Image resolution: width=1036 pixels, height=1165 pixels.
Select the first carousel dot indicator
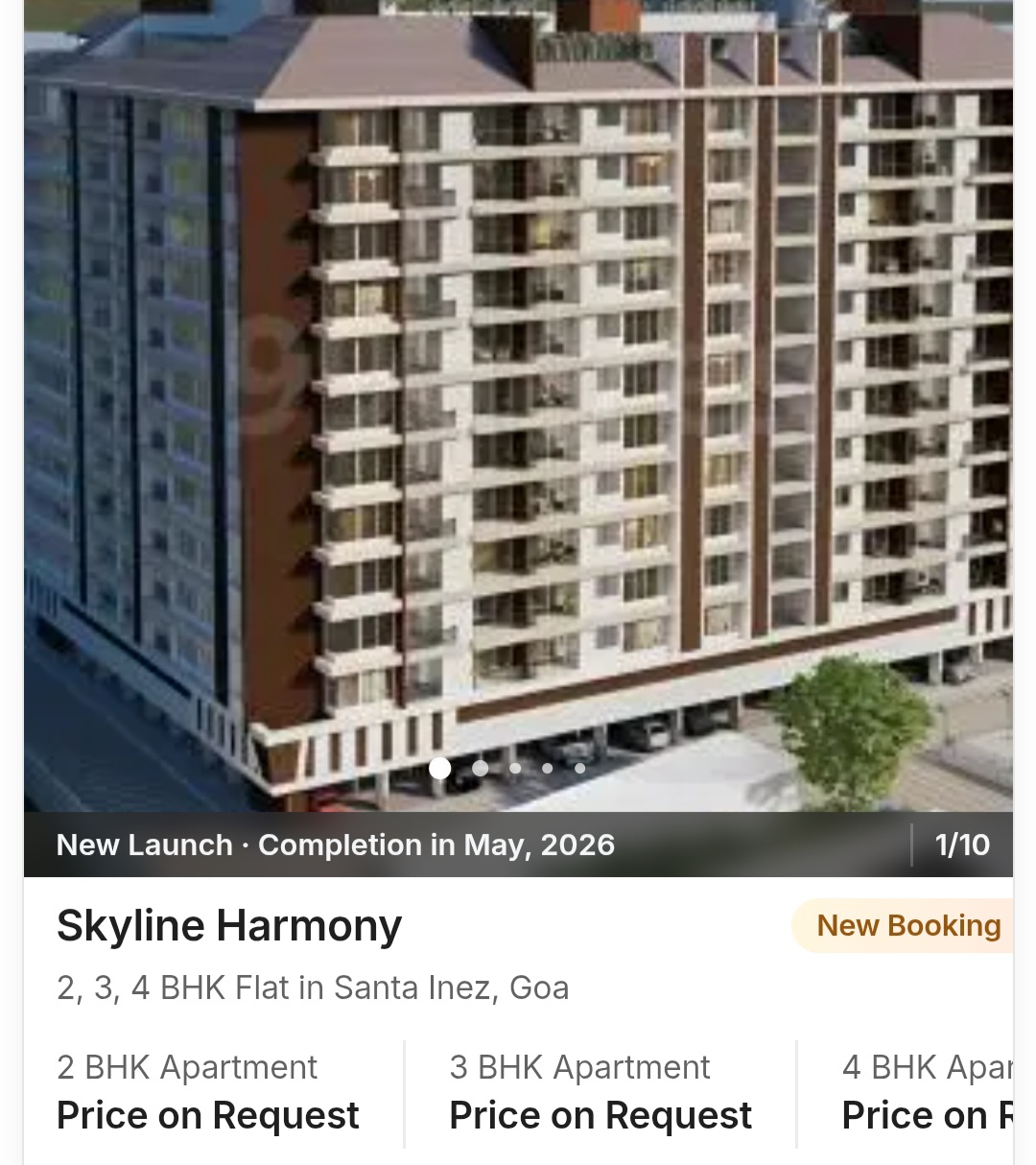pyautogui.click(x=441, y=769)
